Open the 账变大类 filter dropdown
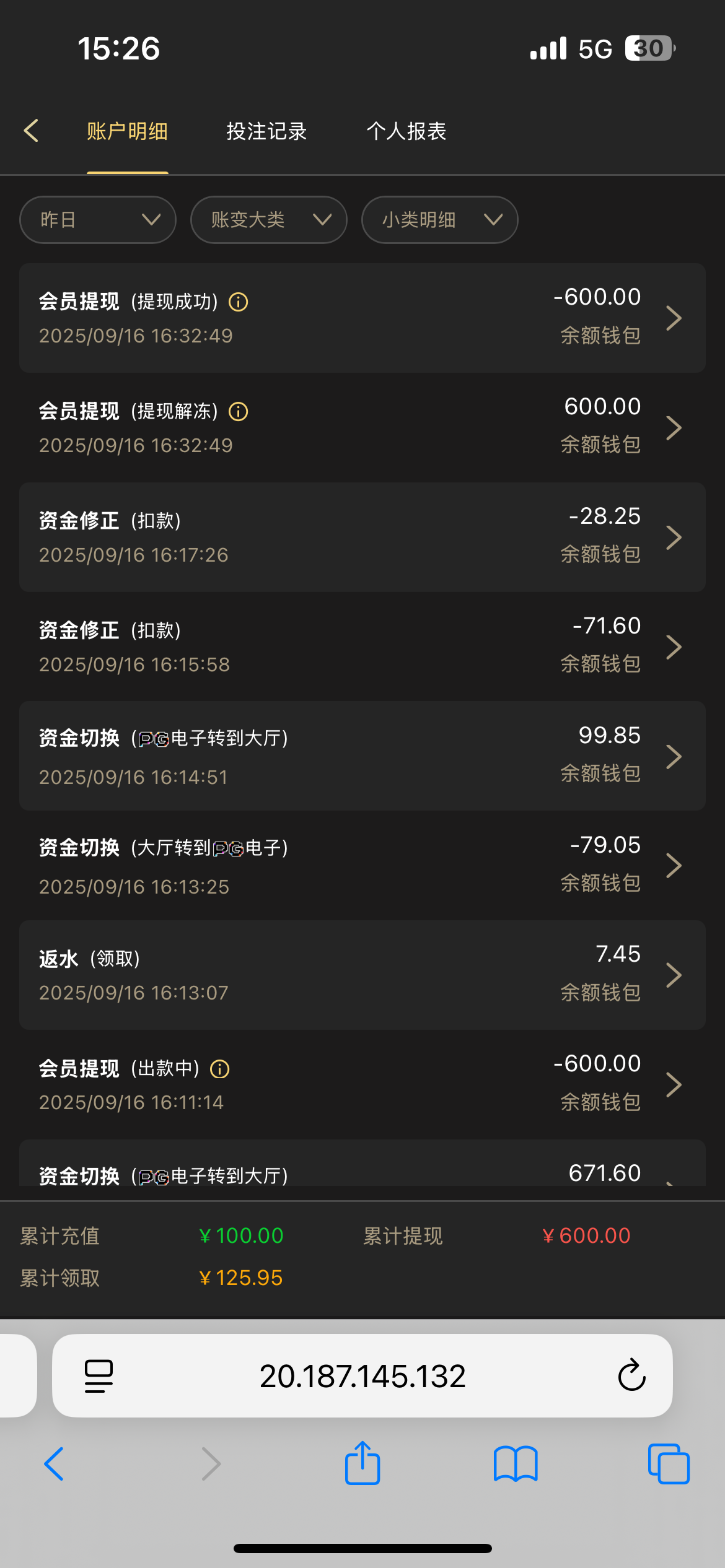The width and height of the screenshot is (725, 1568). [x=268, y=220]
